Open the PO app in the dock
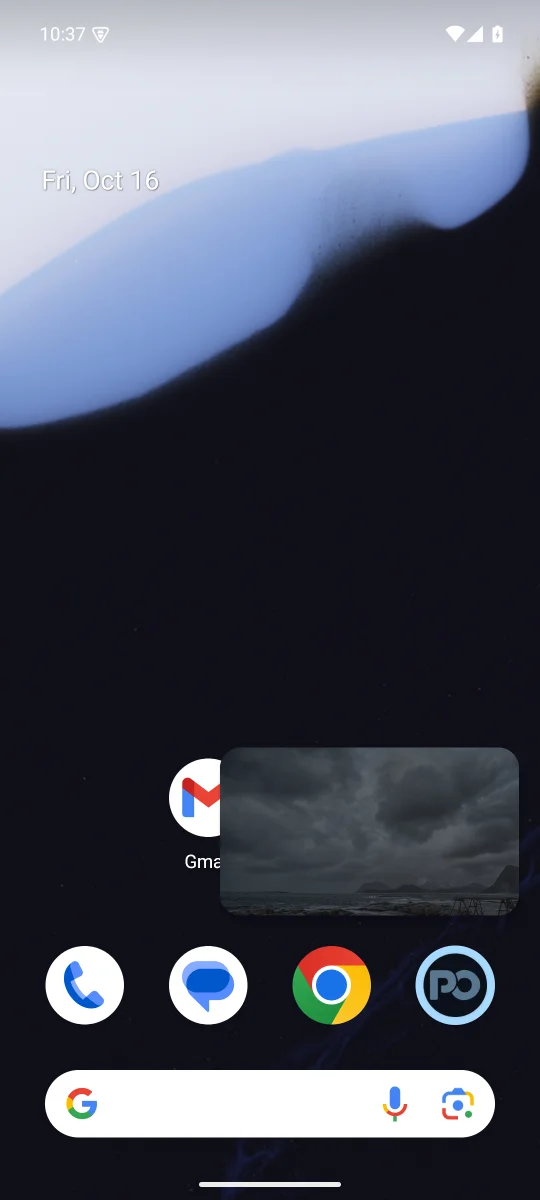The image size is (540, 1200). pos(455,985)
